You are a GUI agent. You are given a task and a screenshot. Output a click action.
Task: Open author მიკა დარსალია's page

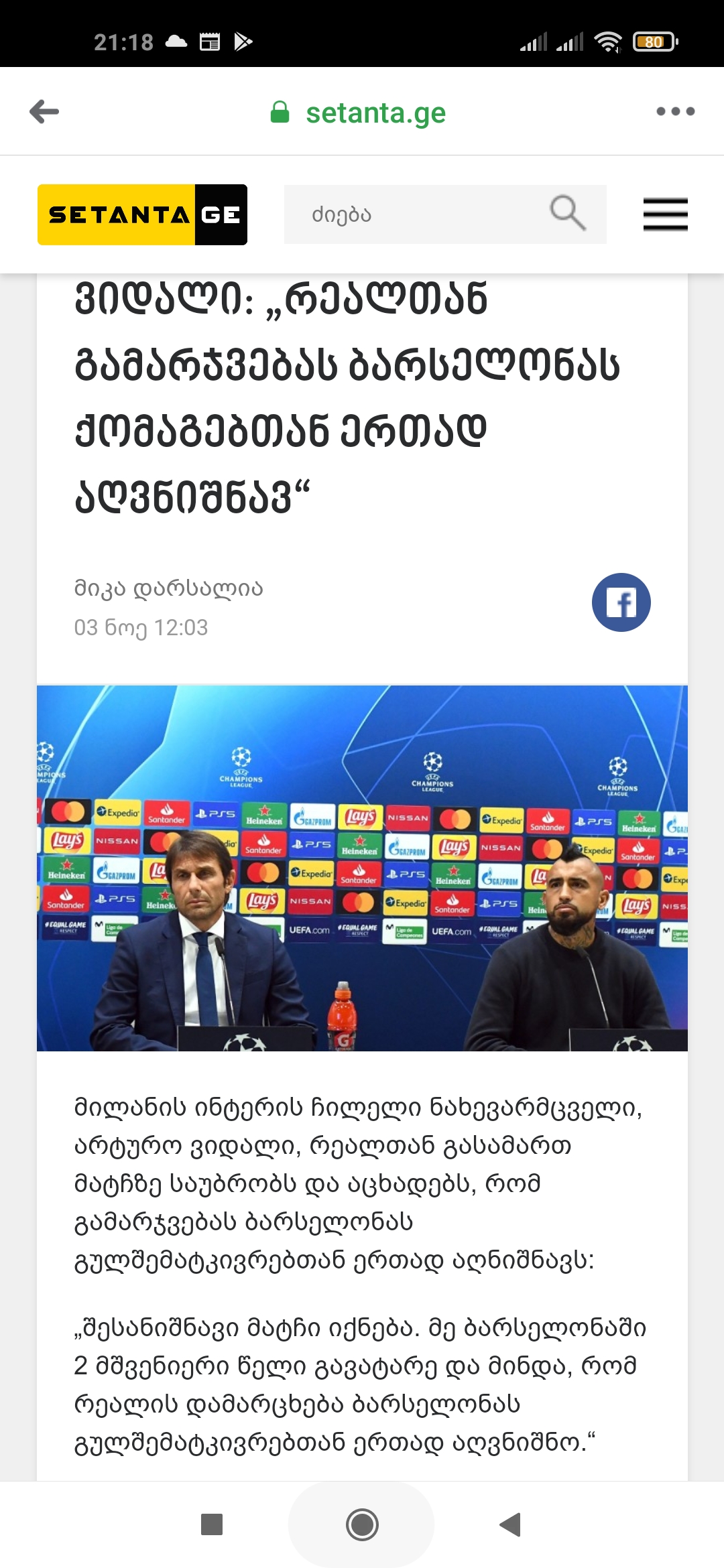coord(169,588)
